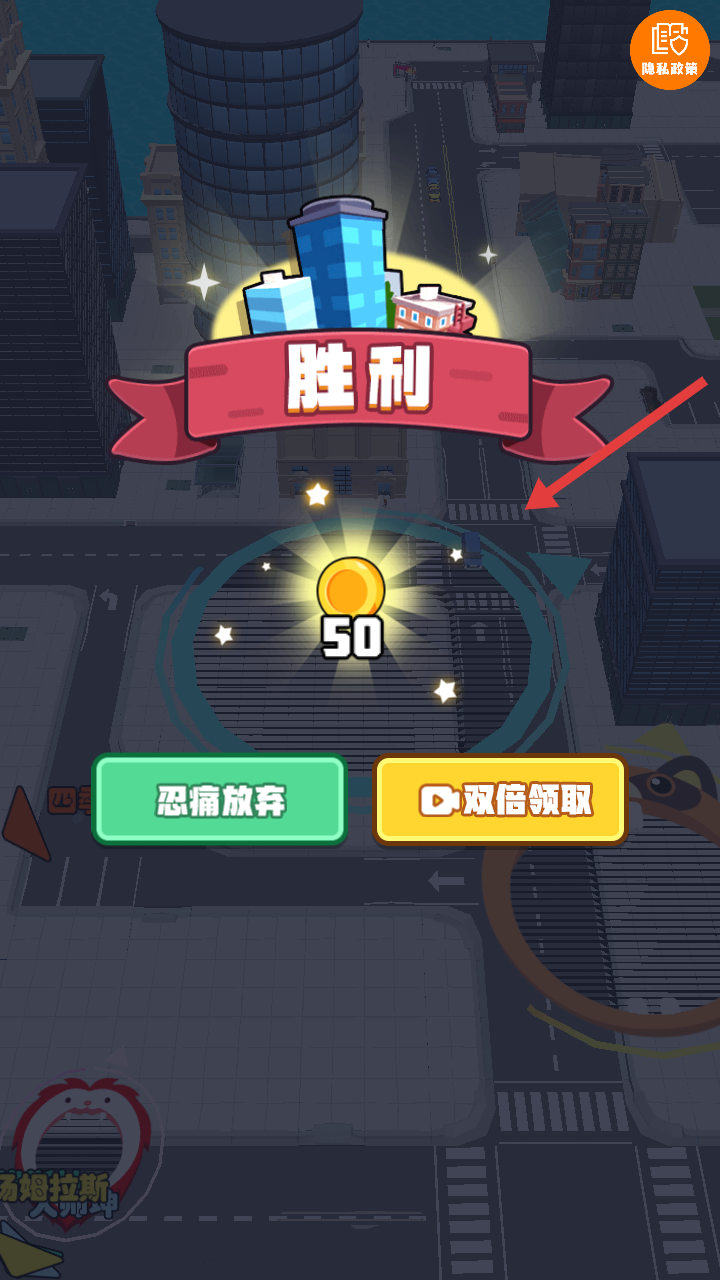The image size is (720, 1280).
Task: Tap the green 忍痛放弃 button
Action: [219, 799]
